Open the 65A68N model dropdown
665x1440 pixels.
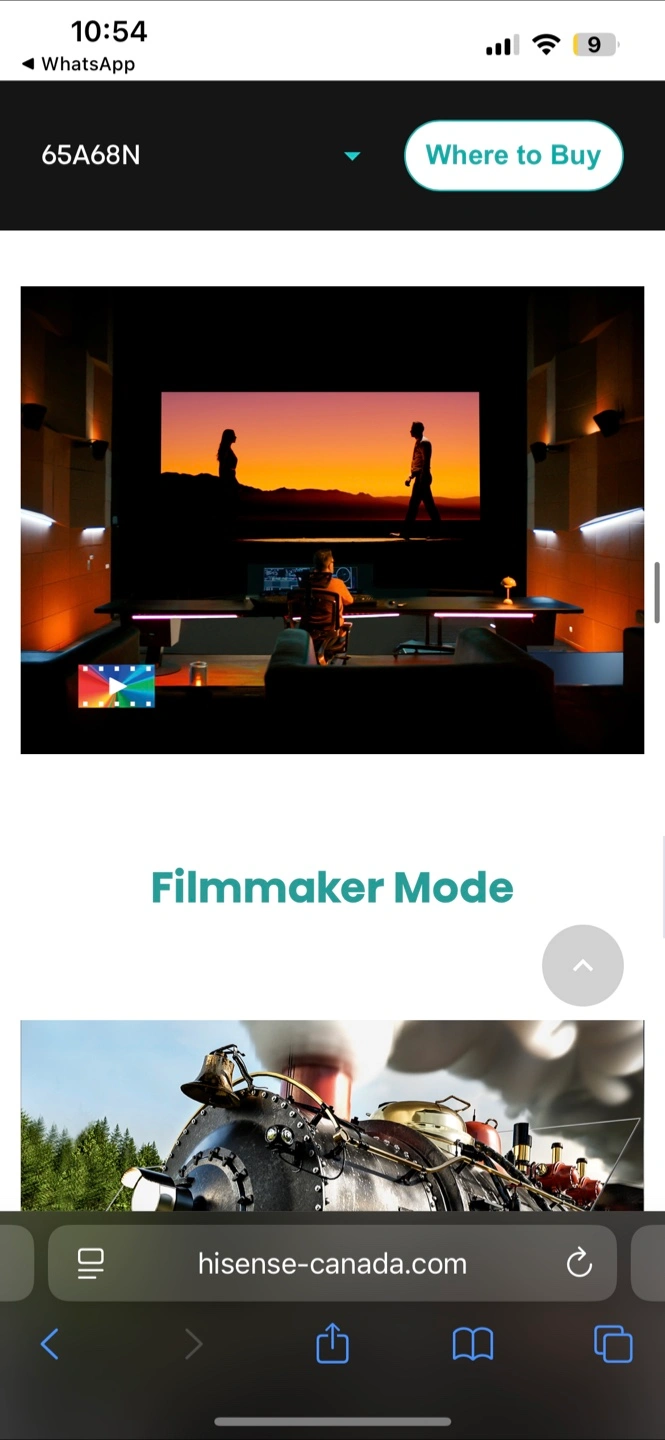coord(200,155)
